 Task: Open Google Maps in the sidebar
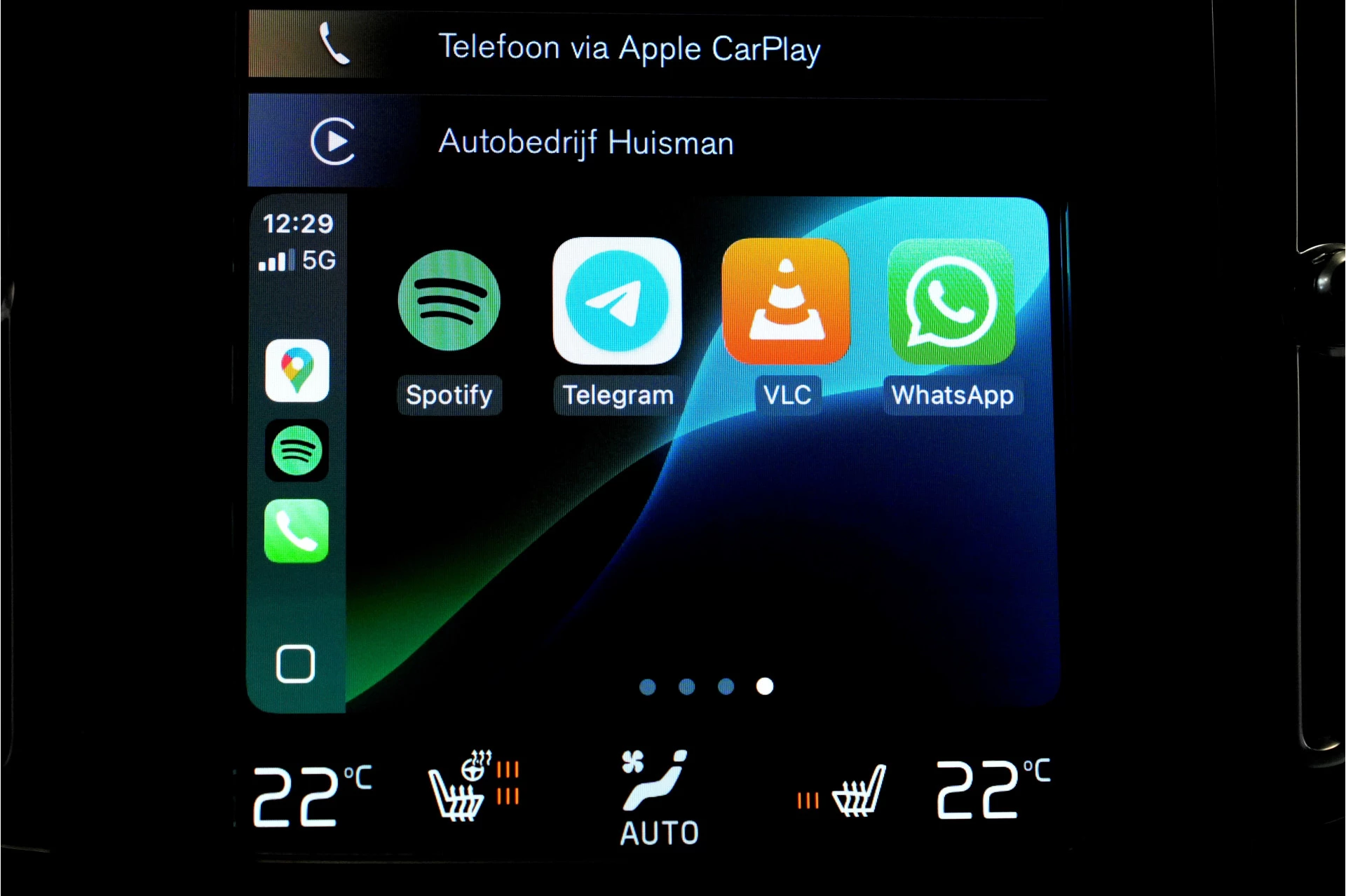point(297,370)
